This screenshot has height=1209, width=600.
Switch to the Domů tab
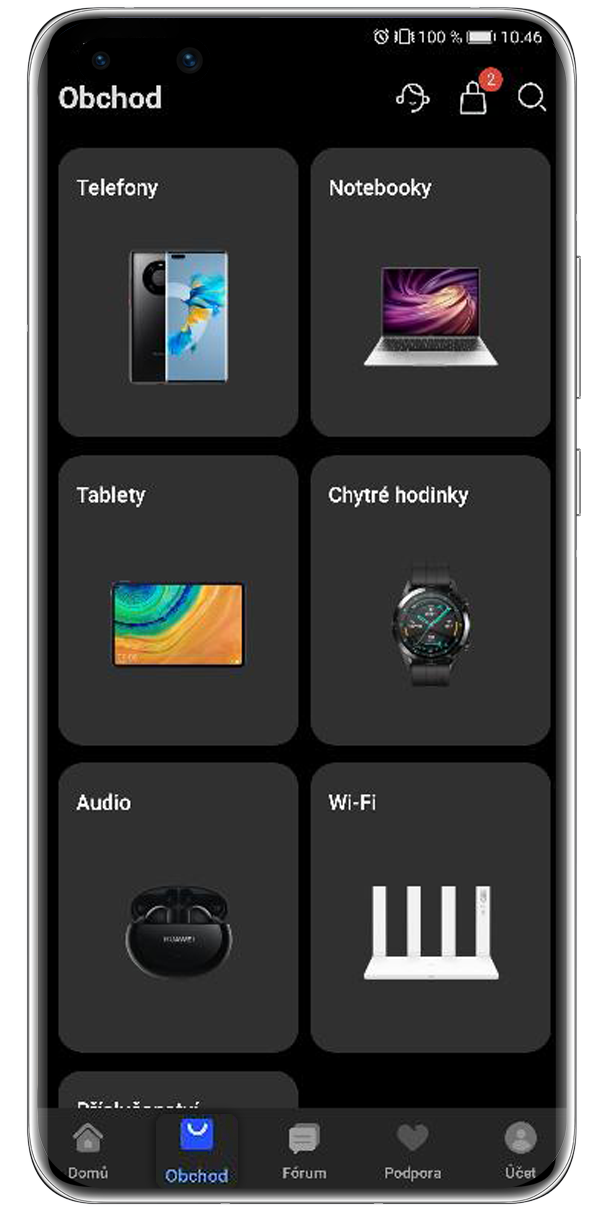pos(88,1151)
